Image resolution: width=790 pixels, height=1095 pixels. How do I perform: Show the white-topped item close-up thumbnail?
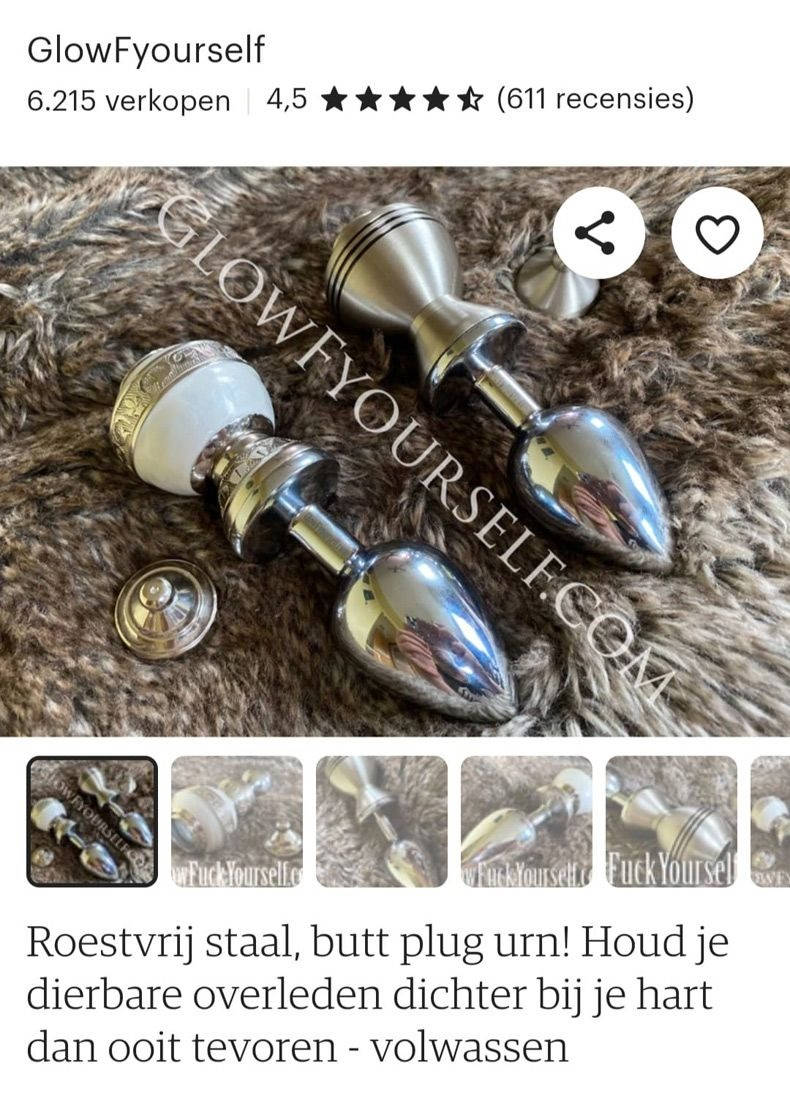pos(236,821)
